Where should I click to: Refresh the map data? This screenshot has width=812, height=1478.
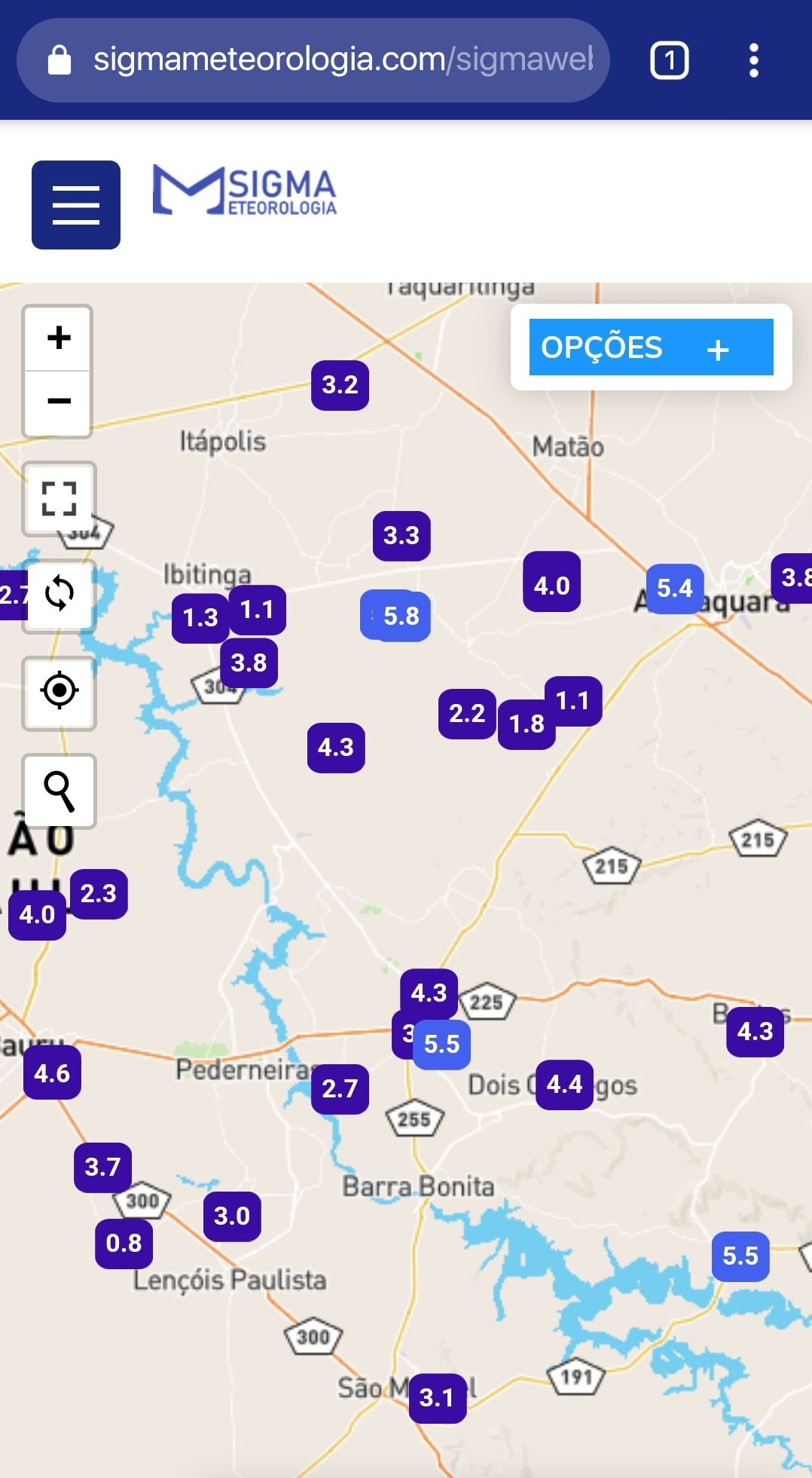pos(59,594)
